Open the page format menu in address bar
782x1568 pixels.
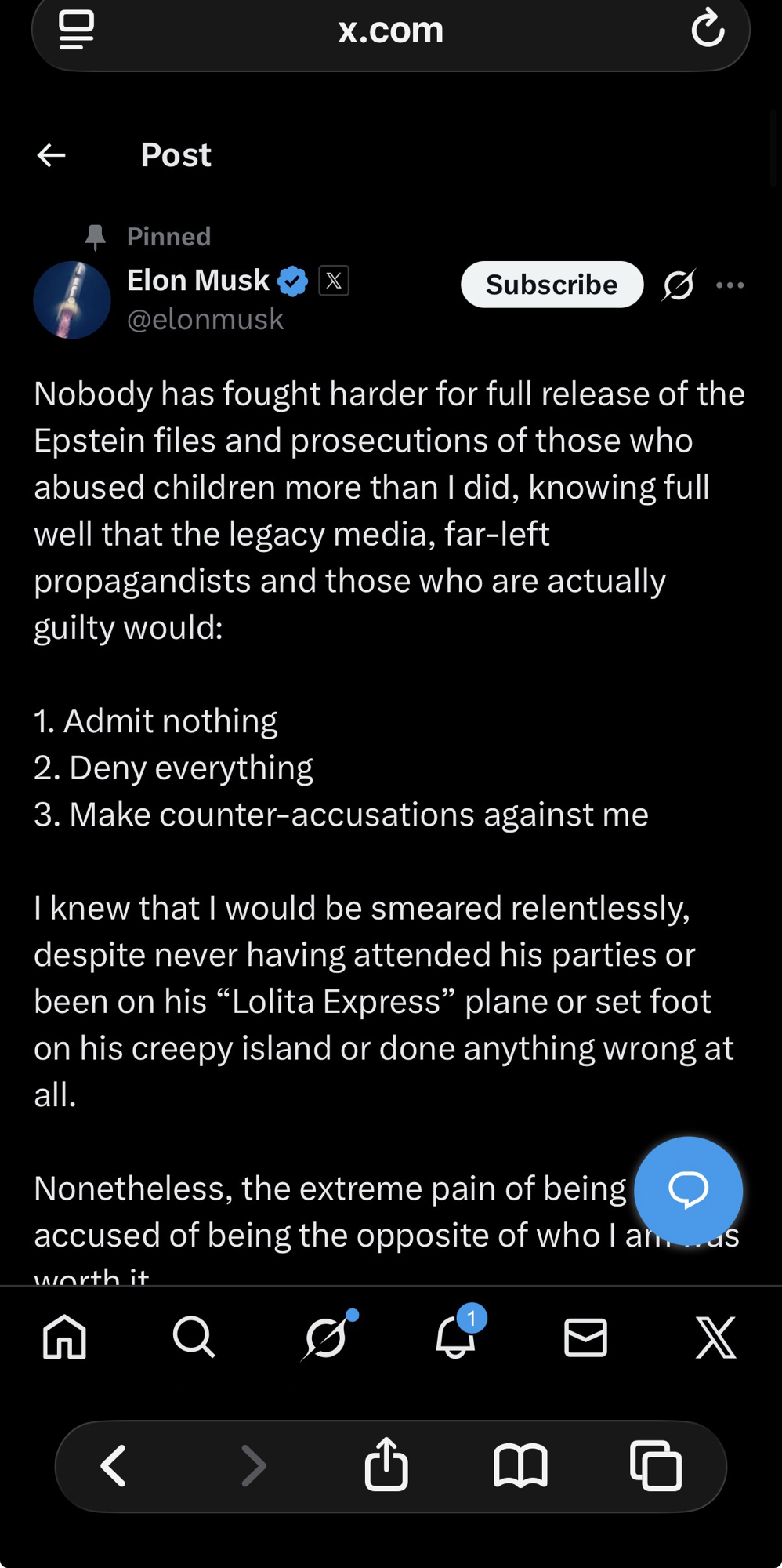click(77, 30)
